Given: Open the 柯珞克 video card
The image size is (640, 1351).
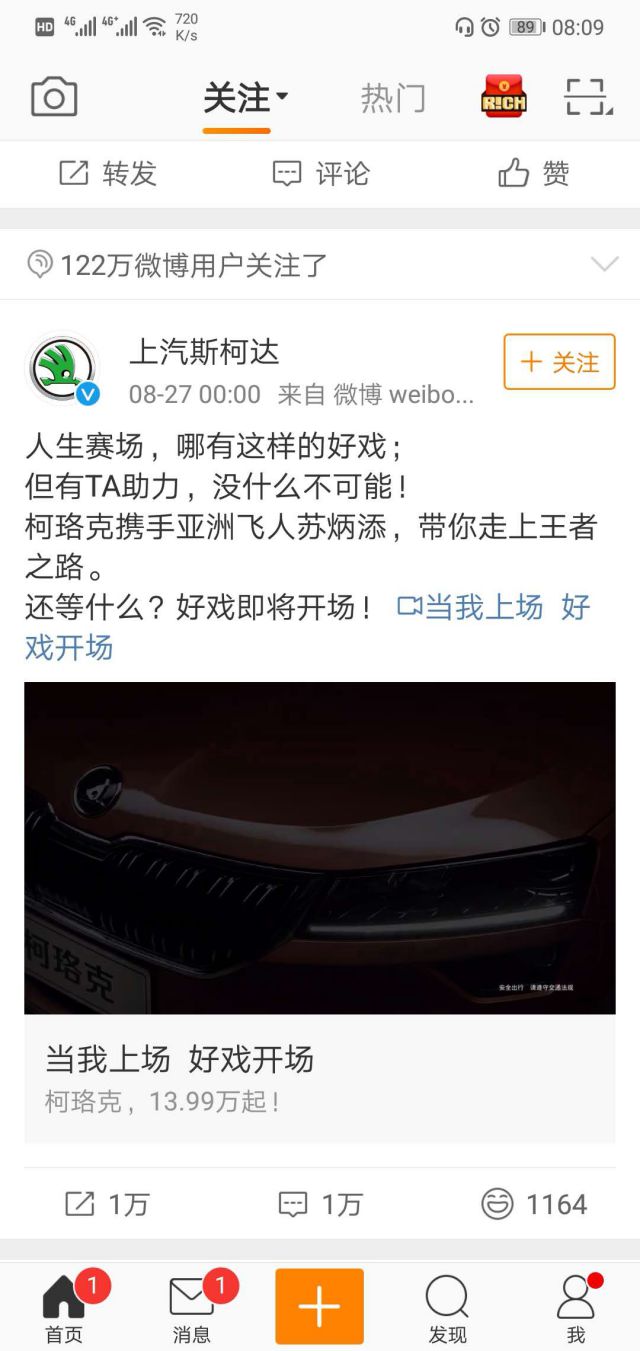Looking at the screenshot, I should (x=319, y=910).
